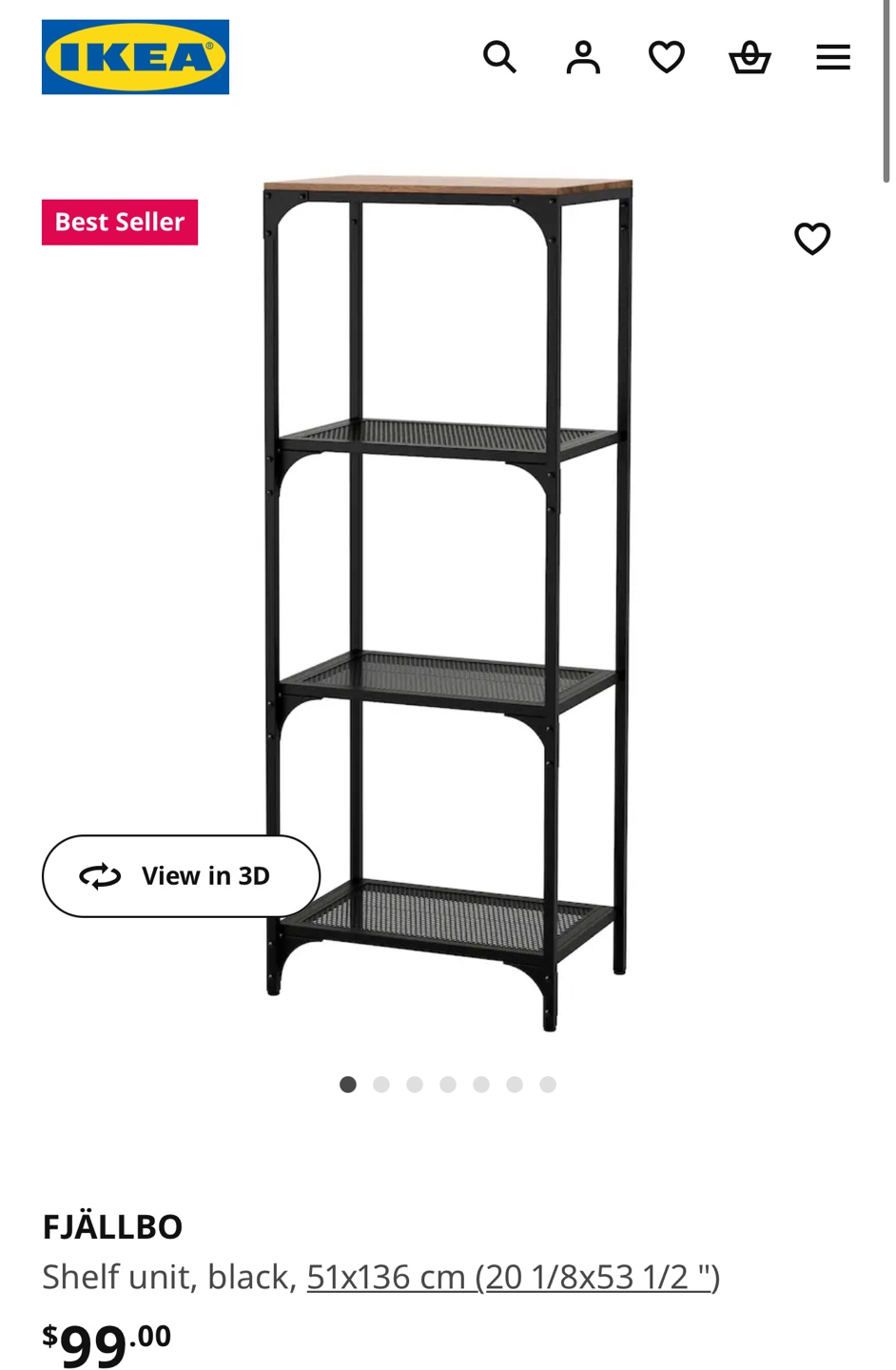Screen dimensions: 896x1370
Task: Open the shopping basket
Action: click(x=750, y=57)
